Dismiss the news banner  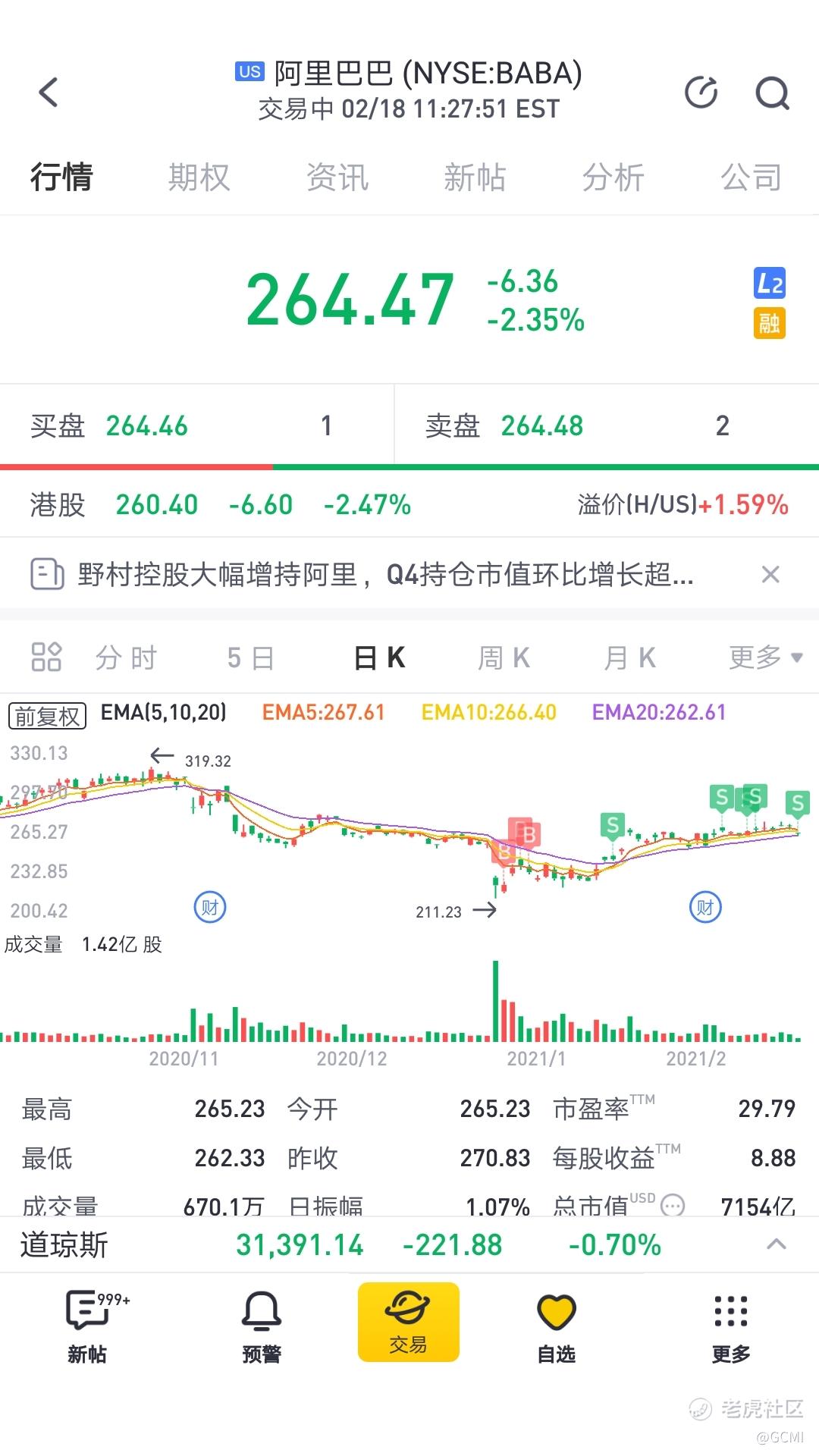(770, 575)
